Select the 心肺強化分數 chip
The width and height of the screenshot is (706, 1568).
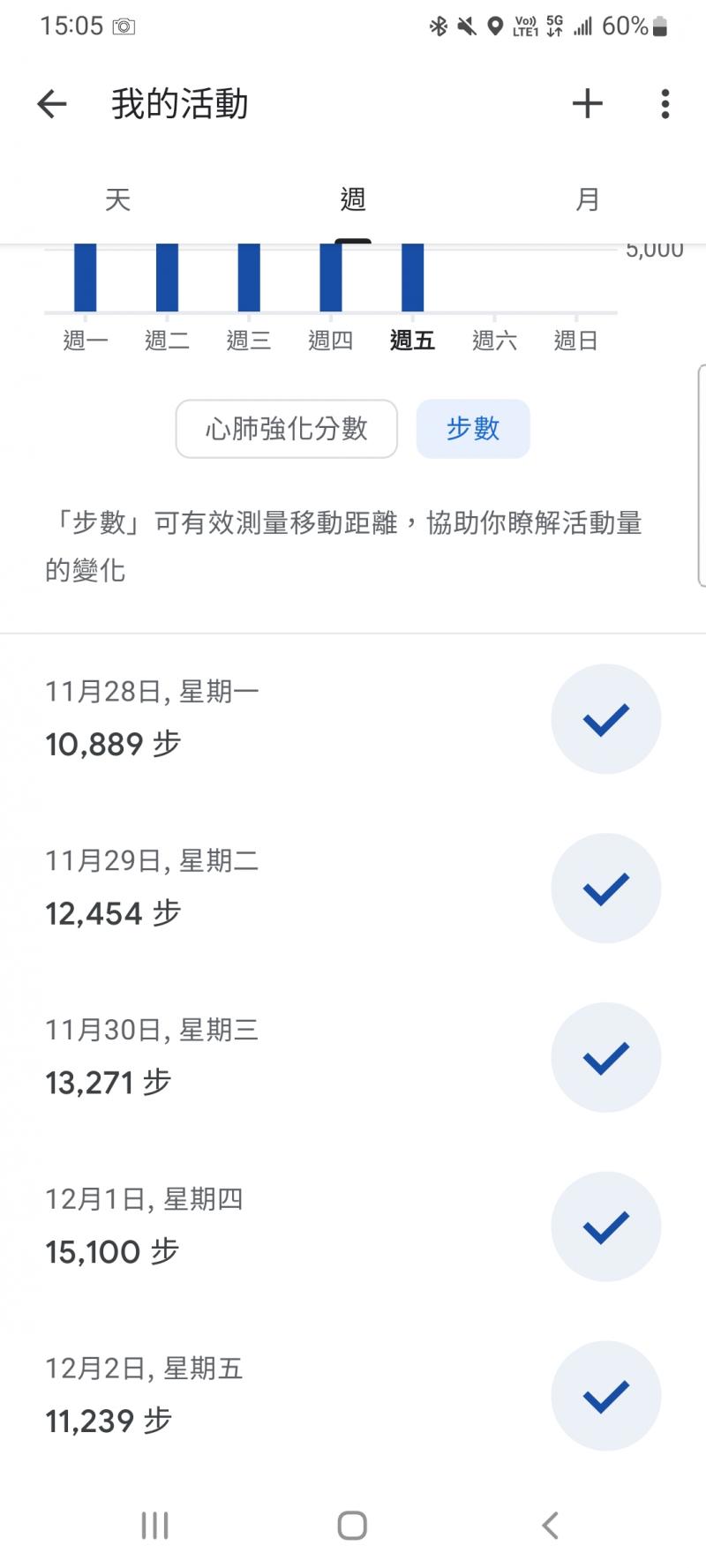[x=286, y=429]
